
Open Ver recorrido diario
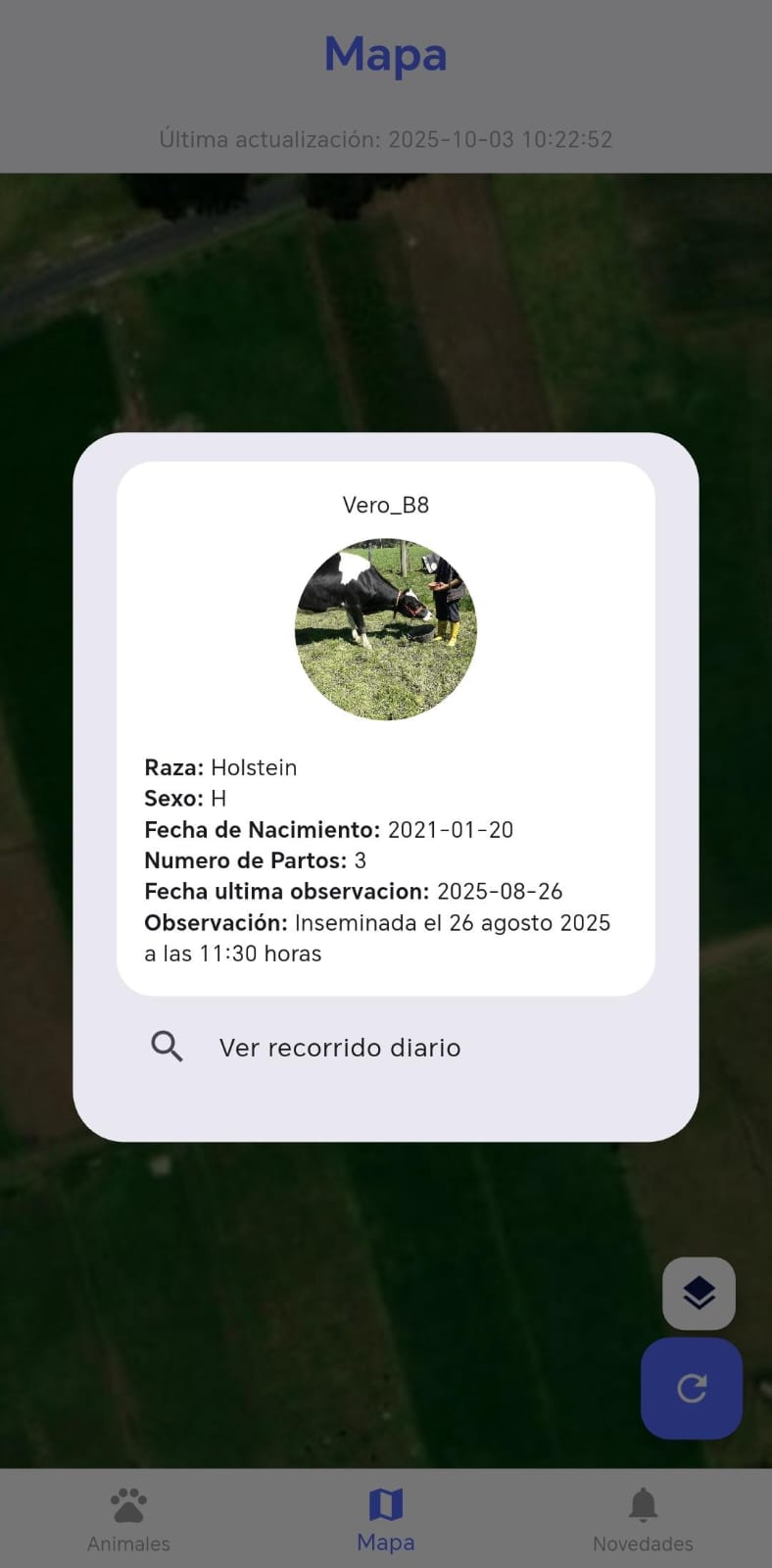pos(339,1048)
